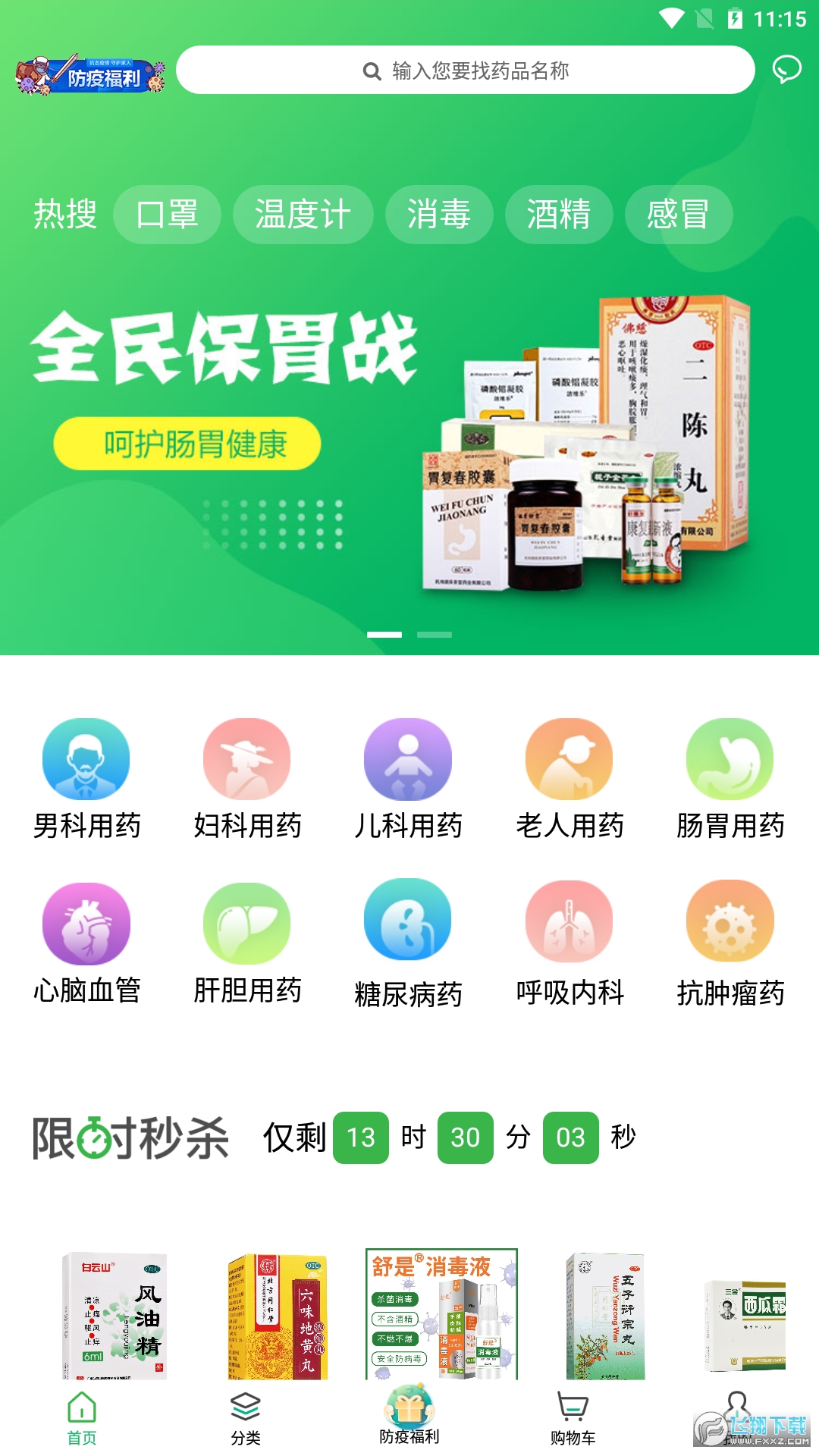Screen dimensions: 819x1456
Task: Select the 口罩 hot search chip
Action: click(167, 215)
